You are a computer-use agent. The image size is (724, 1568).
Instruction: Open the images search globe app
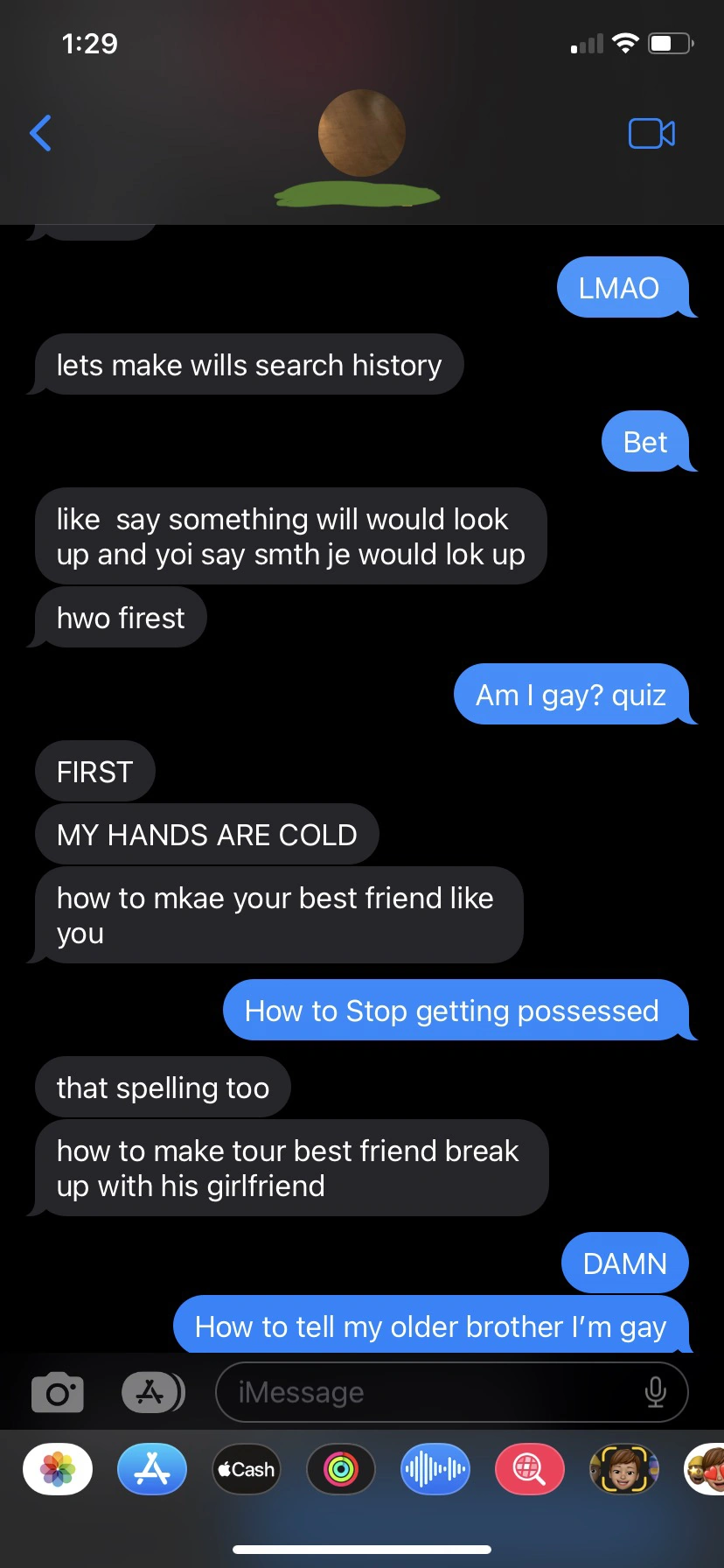[529, 1469]
